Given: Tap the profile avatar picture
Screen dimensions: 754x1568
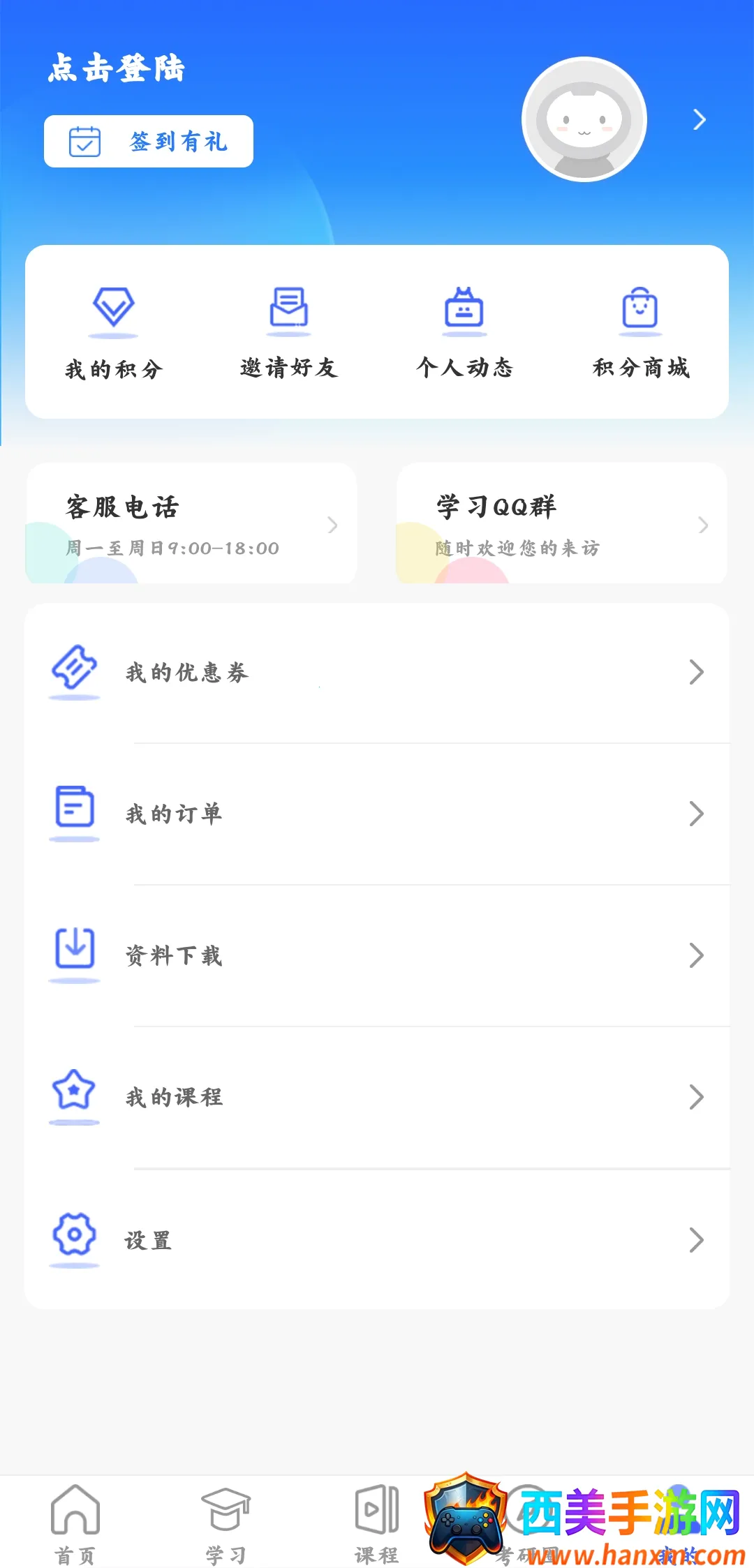Looking at the screenshot, I should [x=584, y=119].
